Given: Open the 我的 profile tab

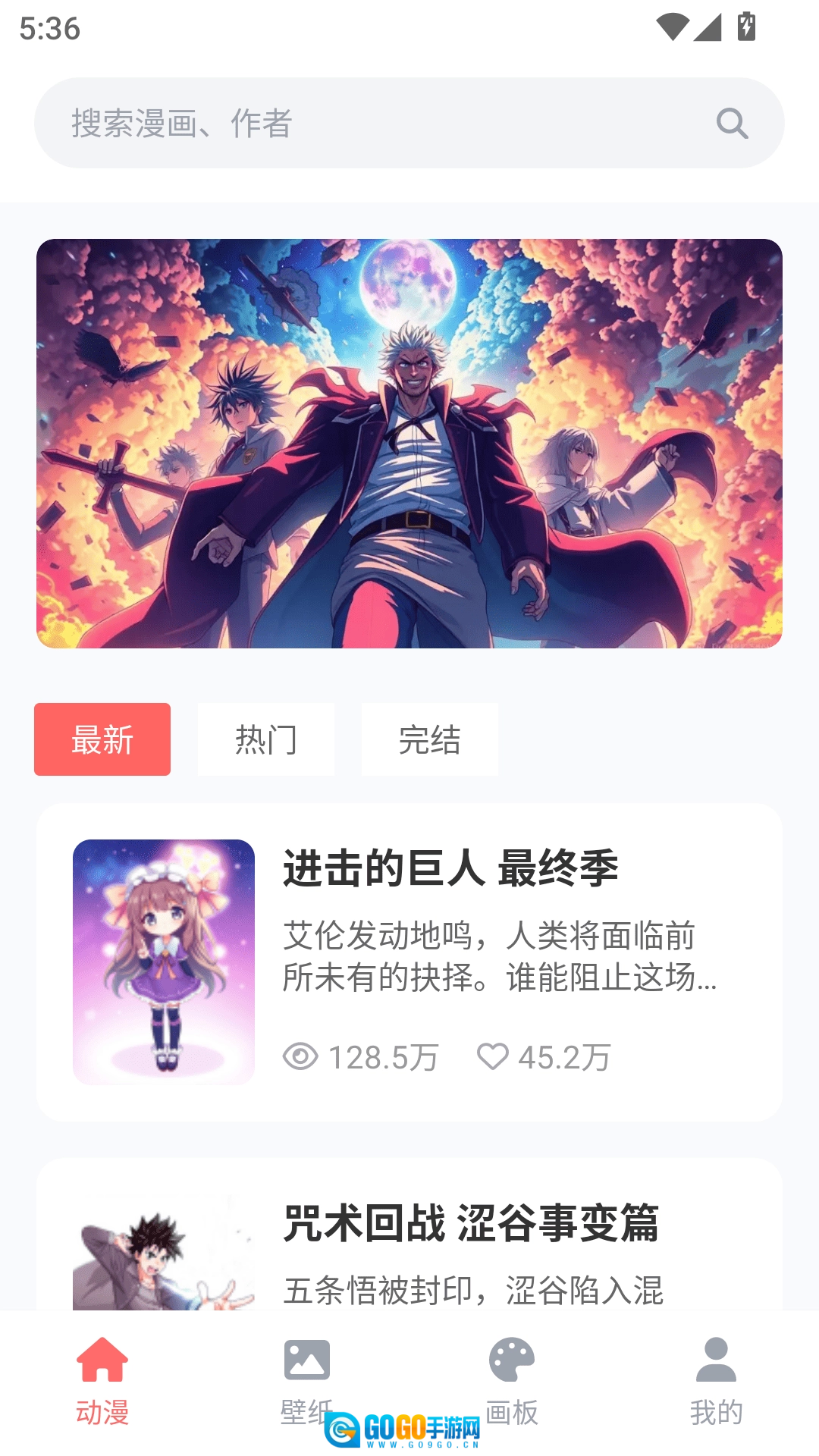Looking at the screenshot, I should coord(717,1382).
